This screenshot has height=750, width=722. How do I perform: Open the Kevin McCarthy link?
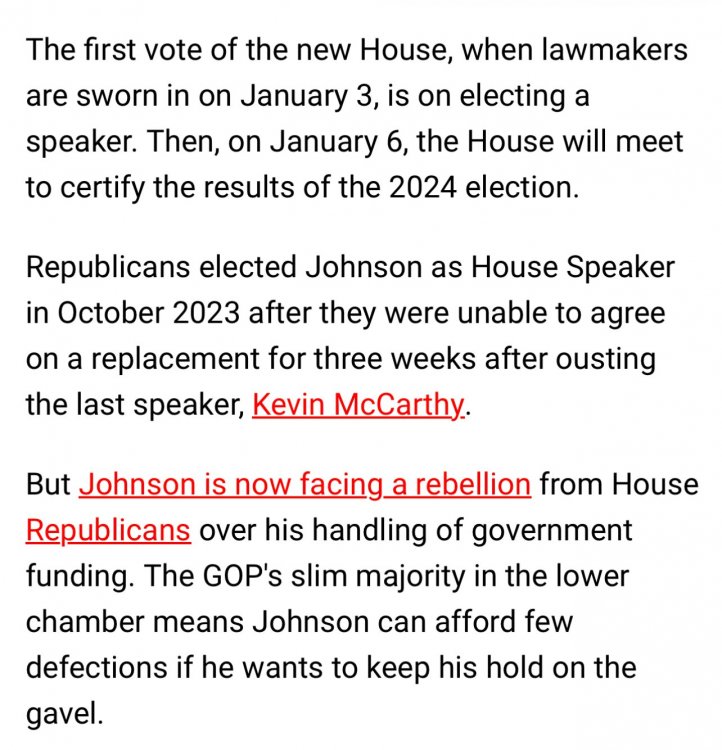coord(358,405)
